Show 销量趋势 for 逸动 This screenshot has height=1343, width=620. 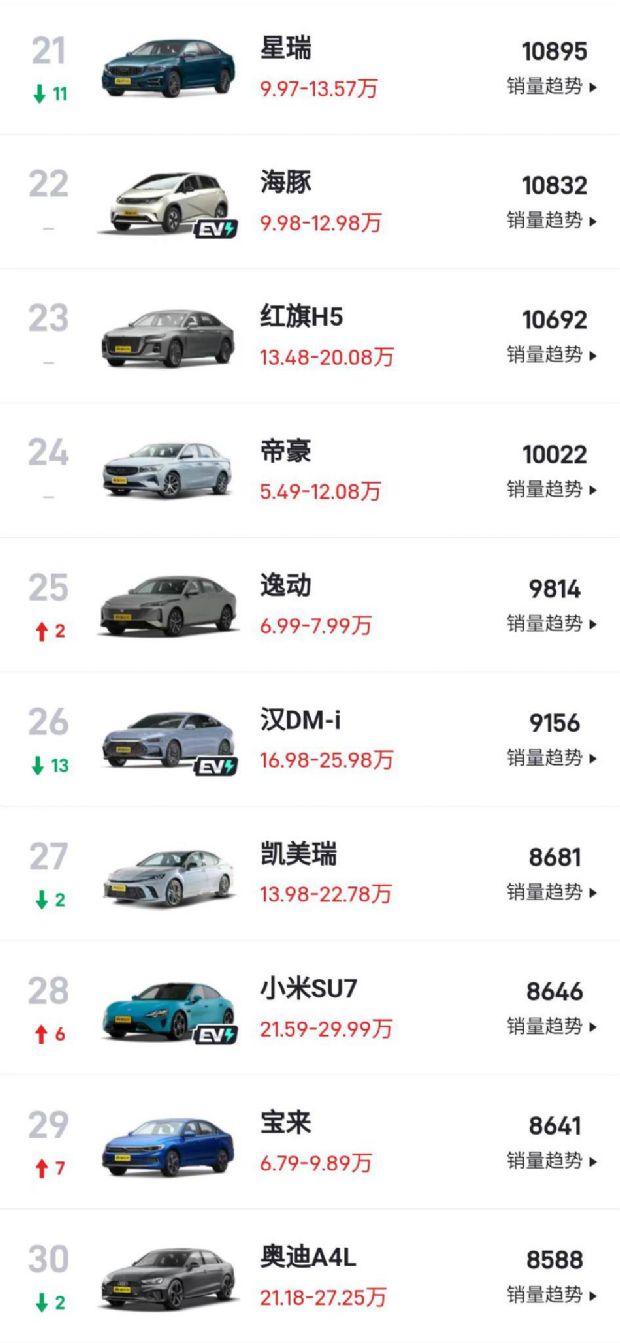[x=551, y=623]
